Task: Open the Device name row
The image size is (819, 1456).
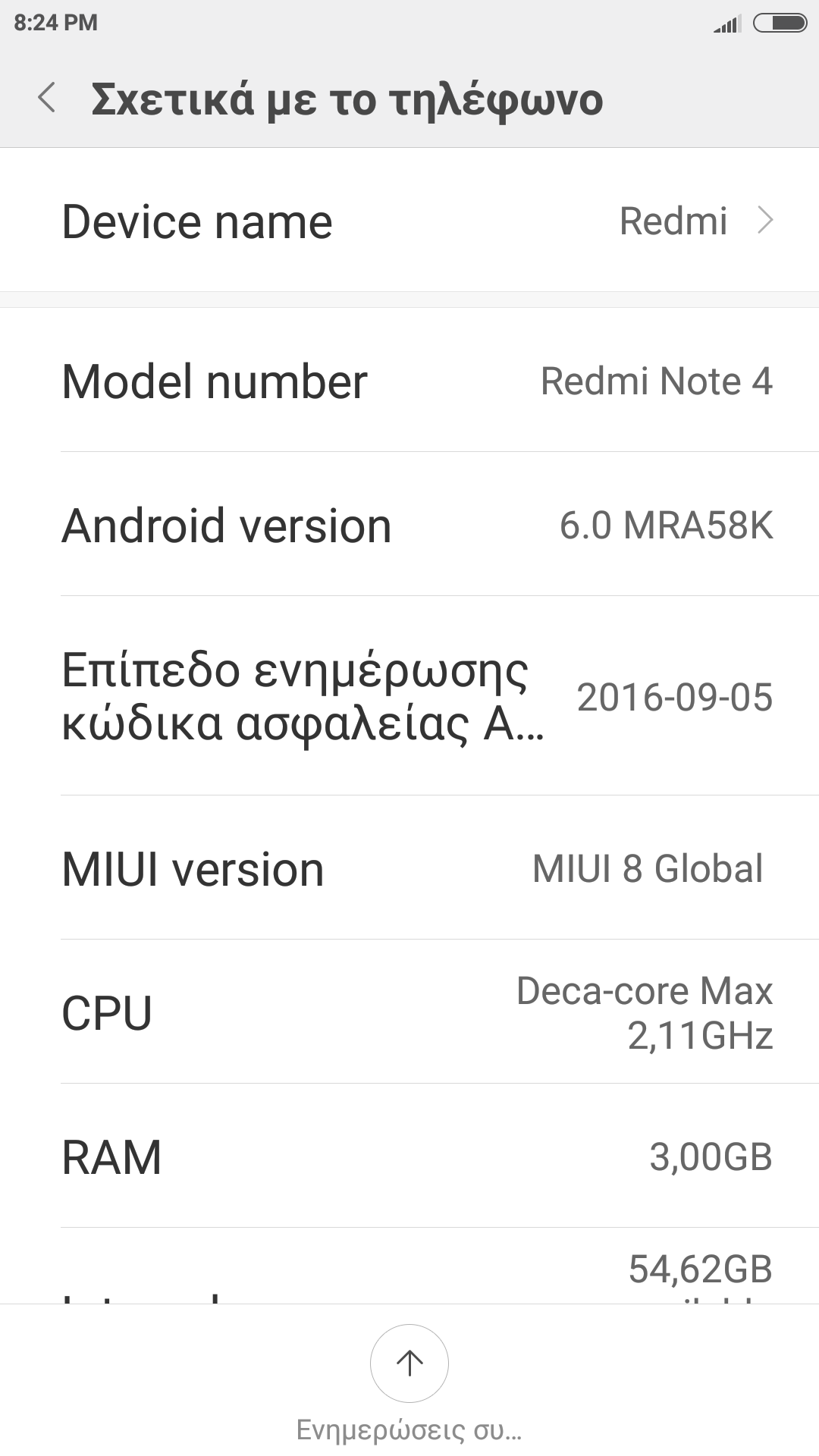Action: pyautogui.click(x=409, y=221)
